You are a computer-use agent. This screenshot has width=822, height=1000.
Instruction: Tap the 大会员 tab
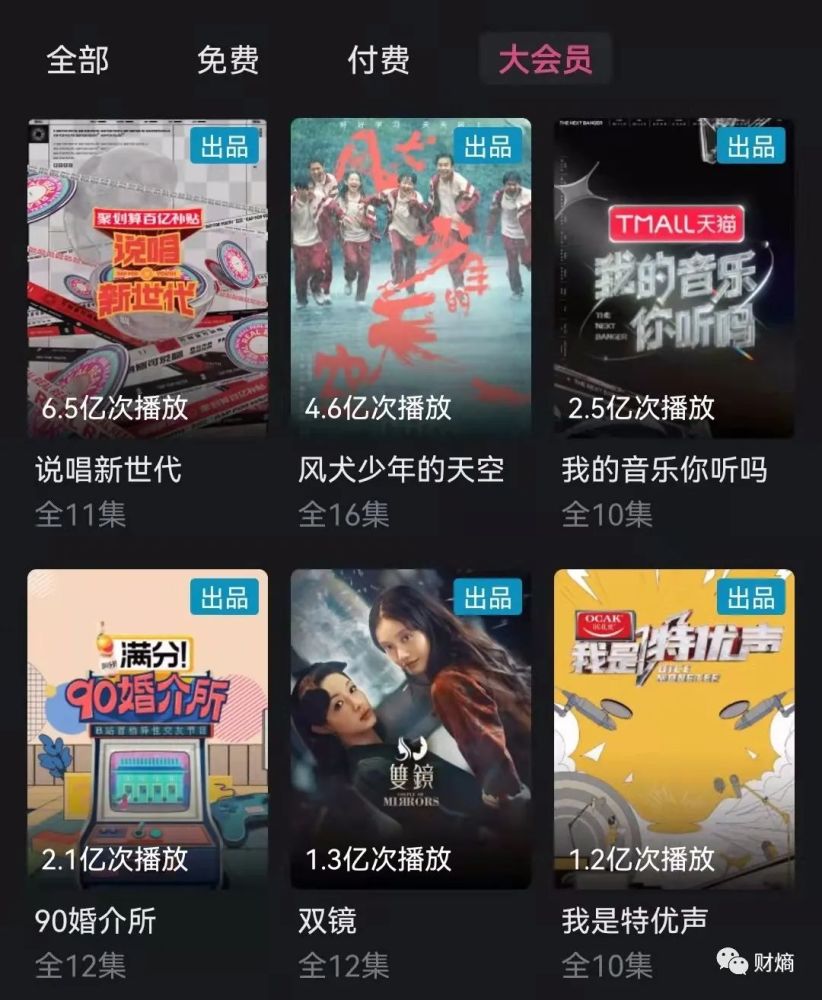(x=545, y=60)
